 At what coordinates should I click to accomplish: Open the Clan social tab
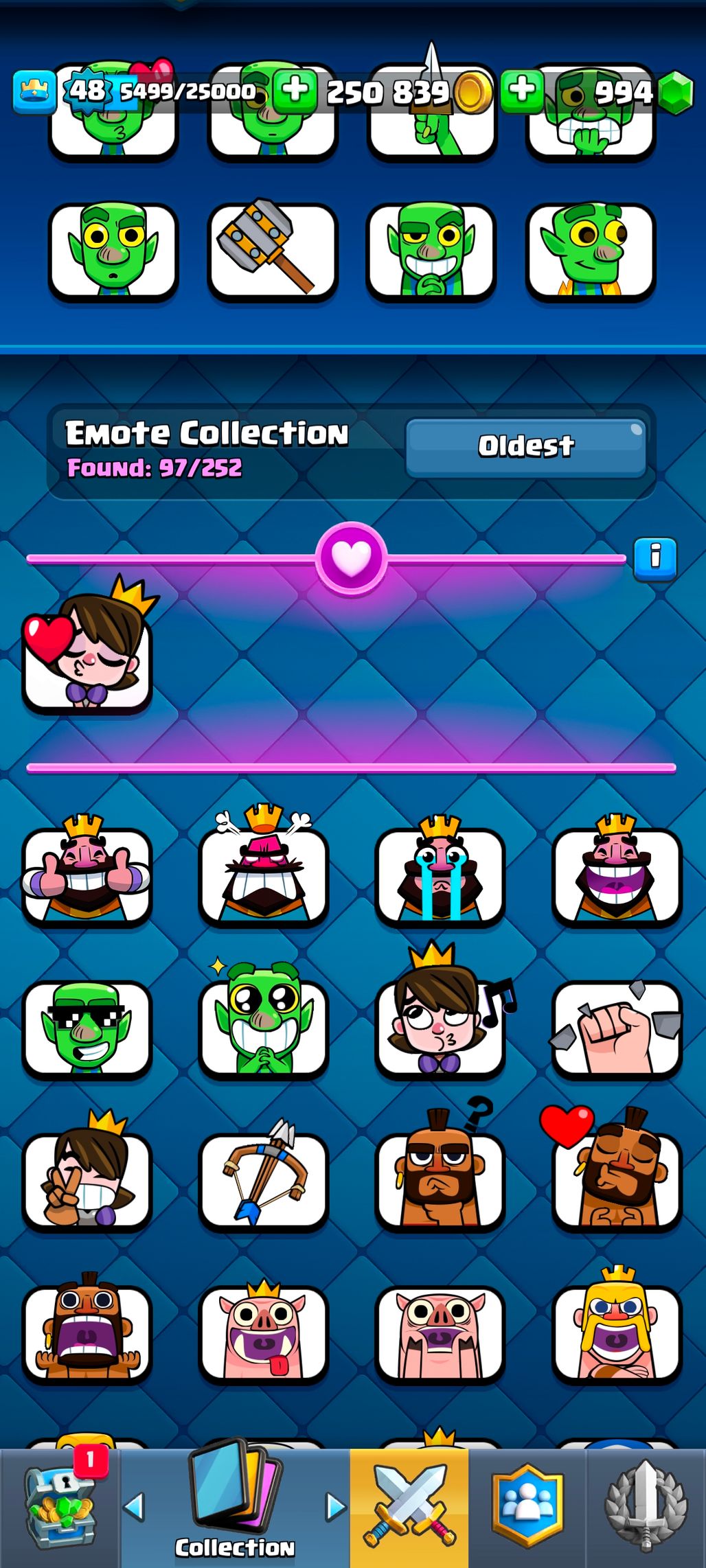tap(527, 1508)
